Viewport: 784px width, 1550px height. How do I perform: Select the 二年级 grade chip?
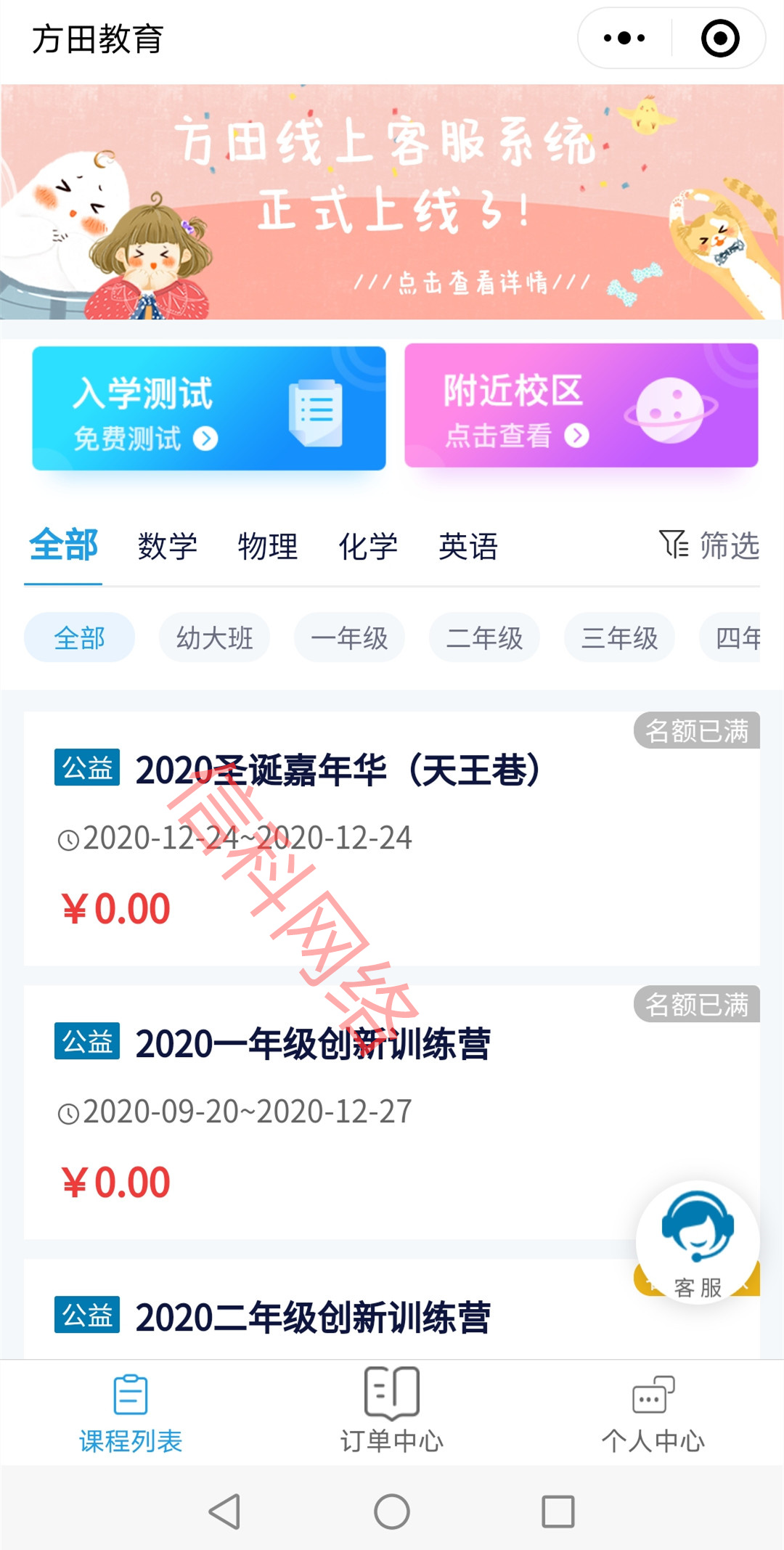click(x=484, y=638)
